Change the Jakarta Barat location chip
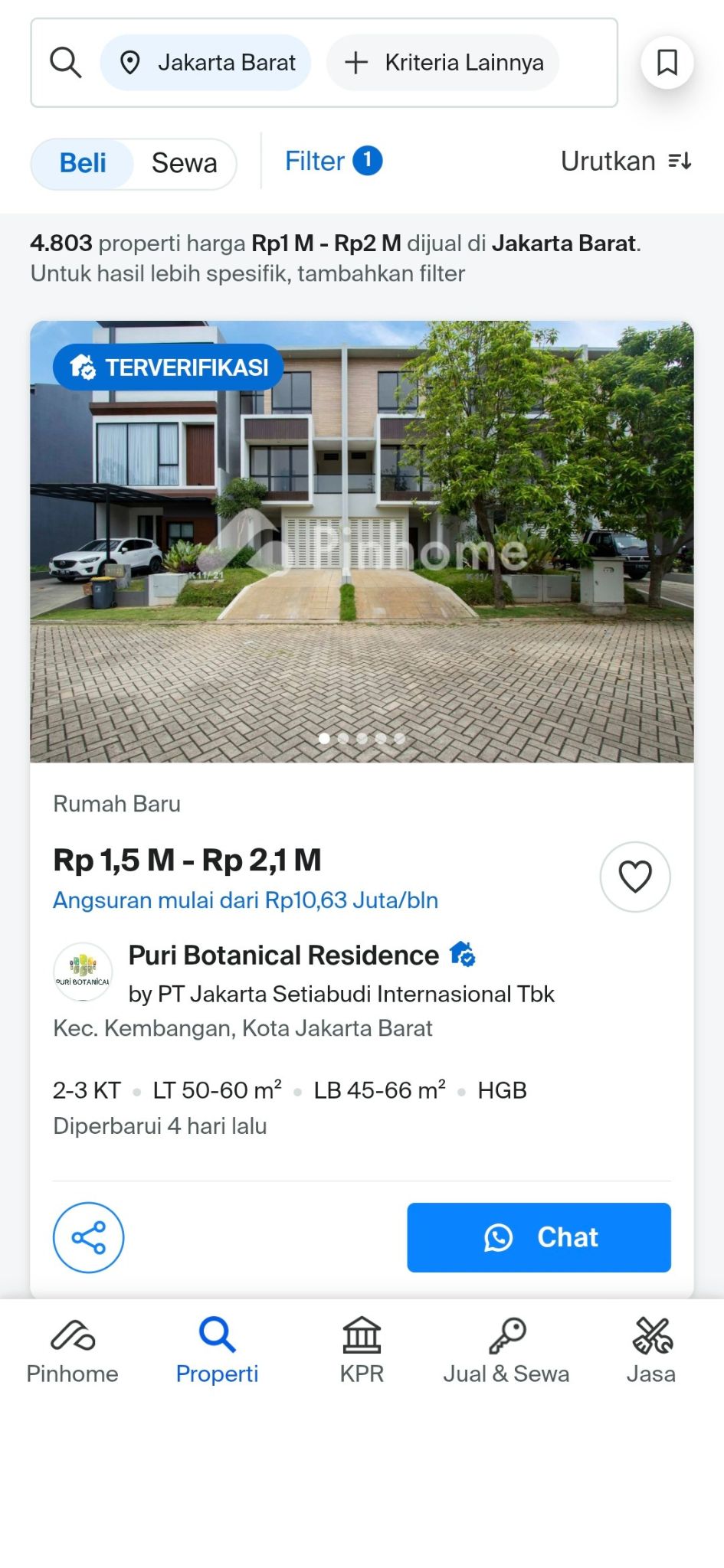The image size is (724, 1568). (205, 63)
